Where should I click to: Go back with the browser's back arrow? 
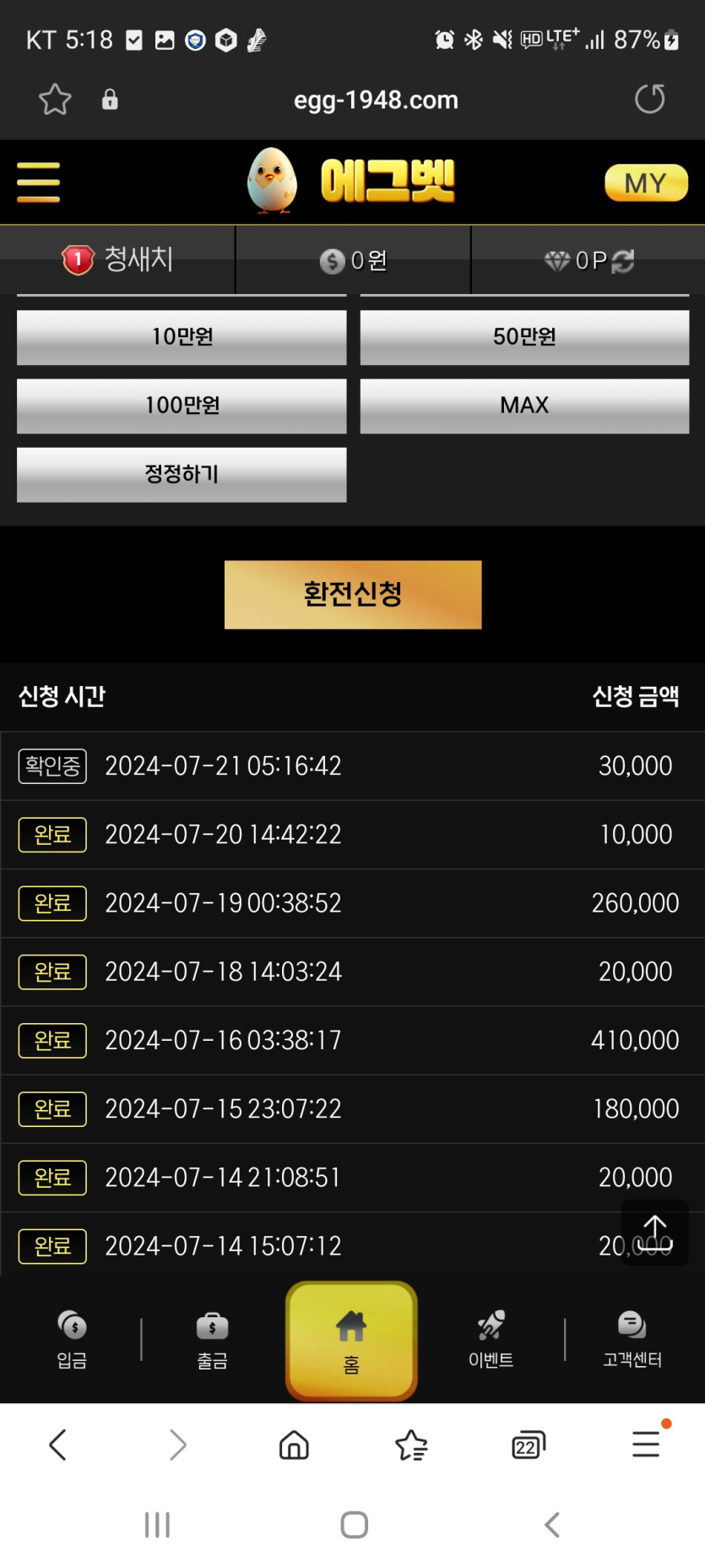[x=57, y=1445]
